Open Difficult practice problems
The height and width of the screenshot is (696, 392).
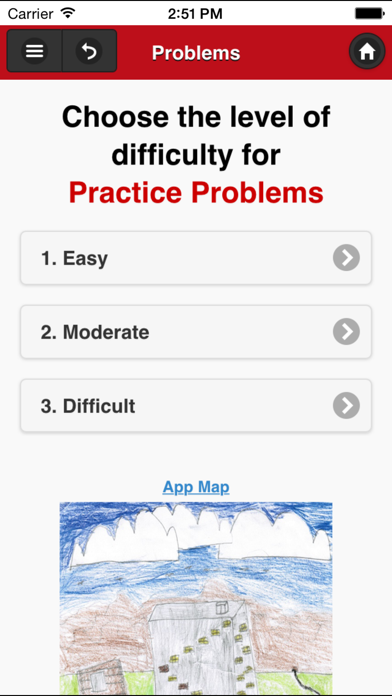click(196, 406)
